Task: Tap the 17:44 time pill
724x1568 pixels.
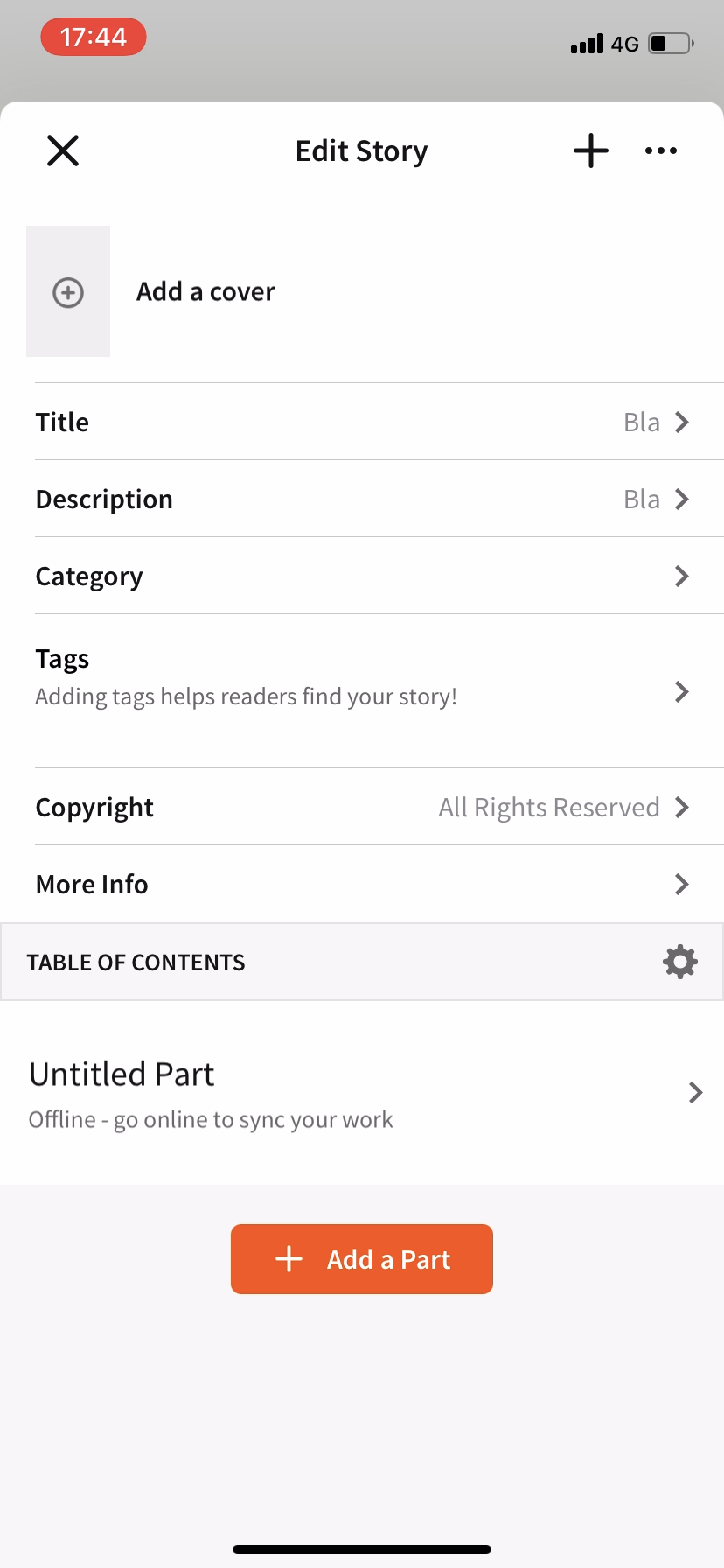Action: (93, 37)
